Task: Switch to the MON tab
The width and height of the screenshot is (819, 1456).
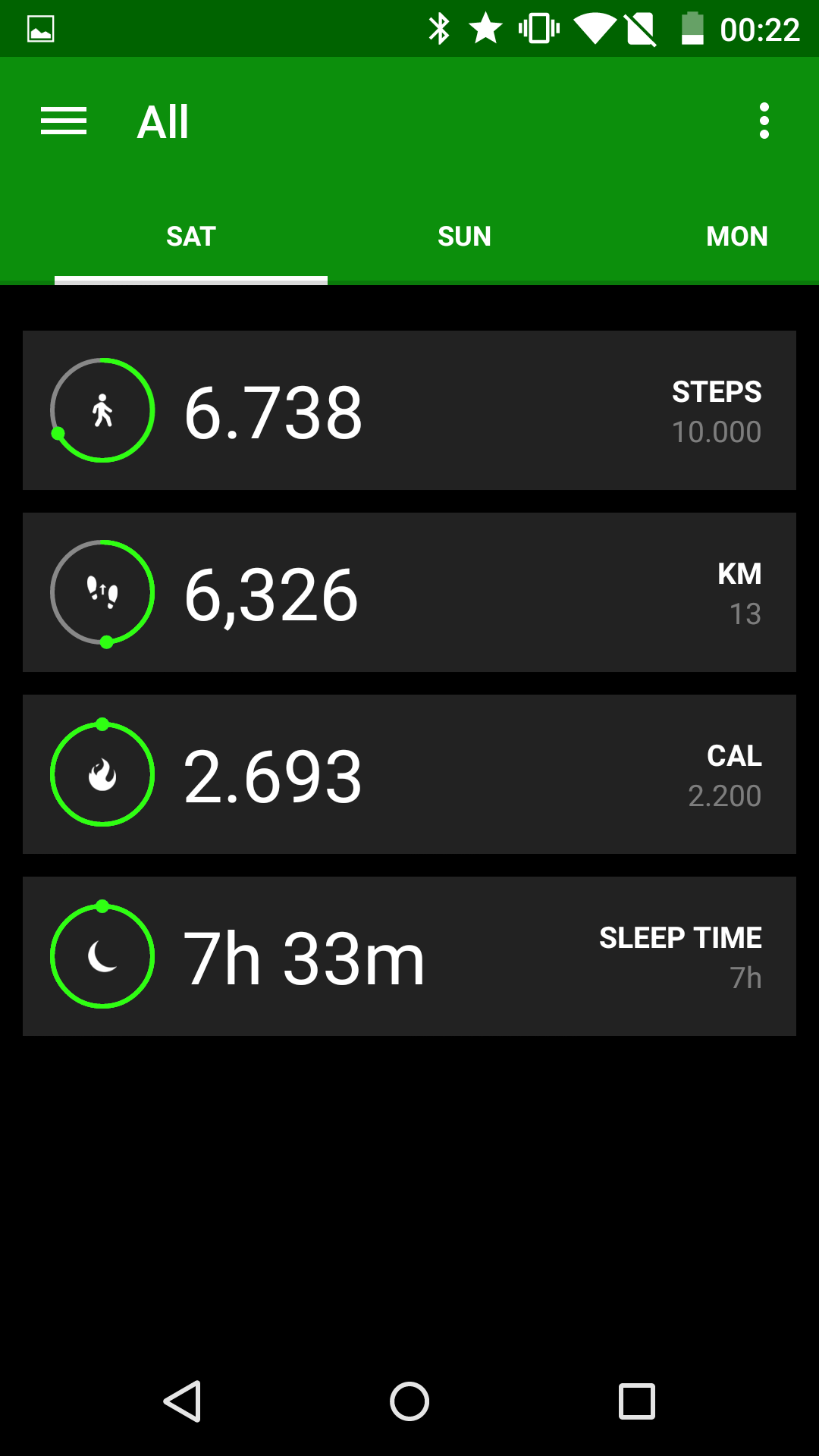Action: click(736, 237)
